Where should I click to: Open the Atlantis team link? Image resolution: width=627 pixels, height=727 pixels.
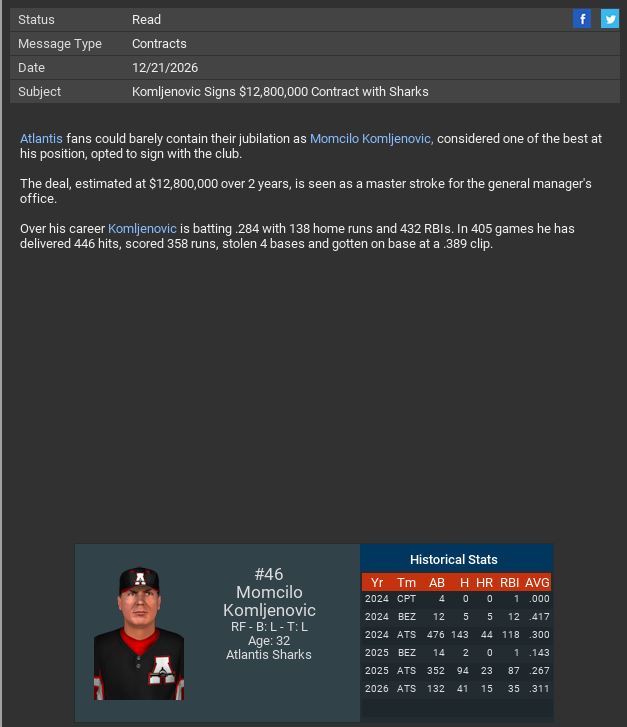[41, 139]
